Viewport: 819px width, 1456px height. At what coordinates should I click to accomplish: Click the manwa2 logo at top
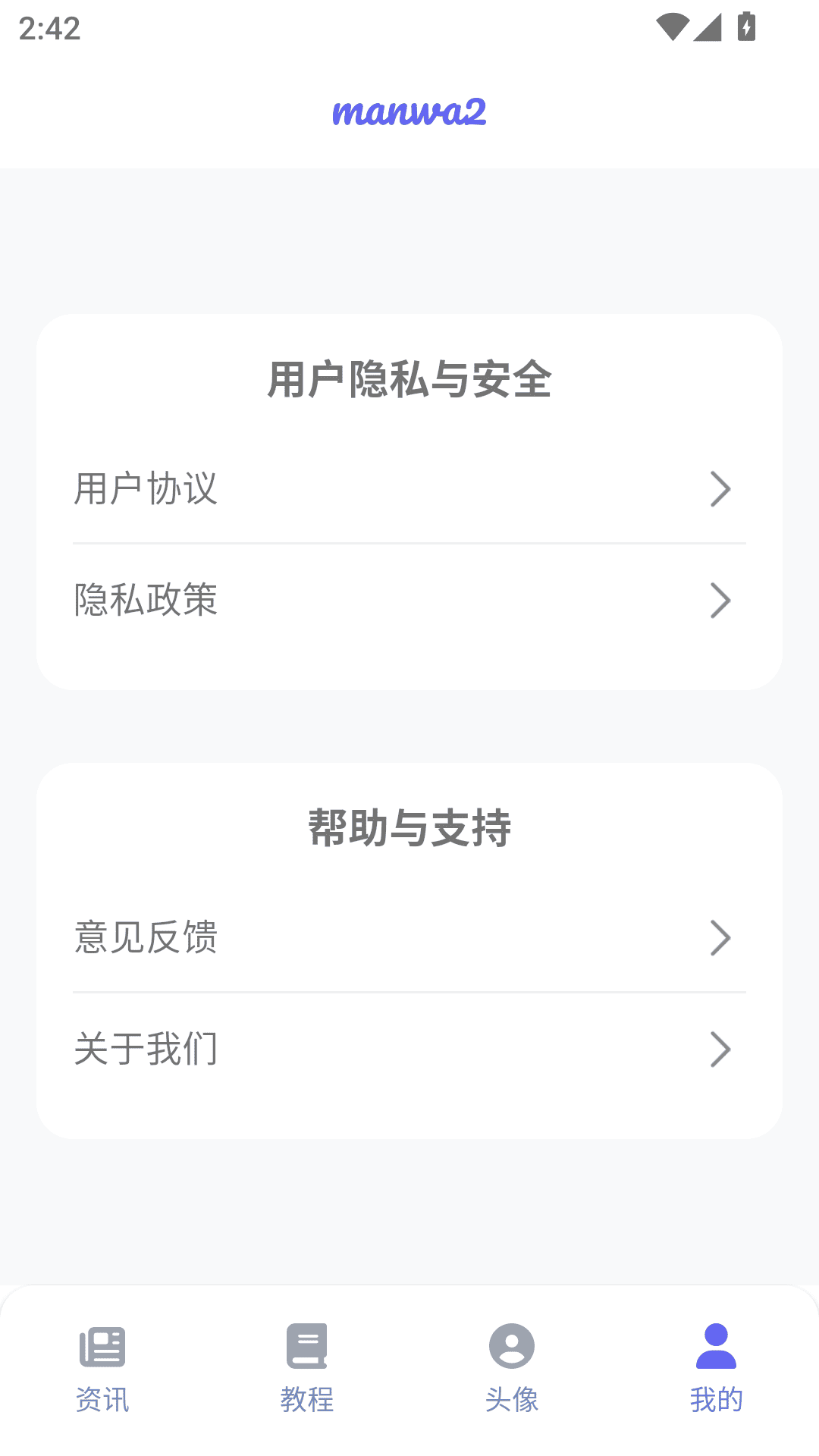click(409, 112)
